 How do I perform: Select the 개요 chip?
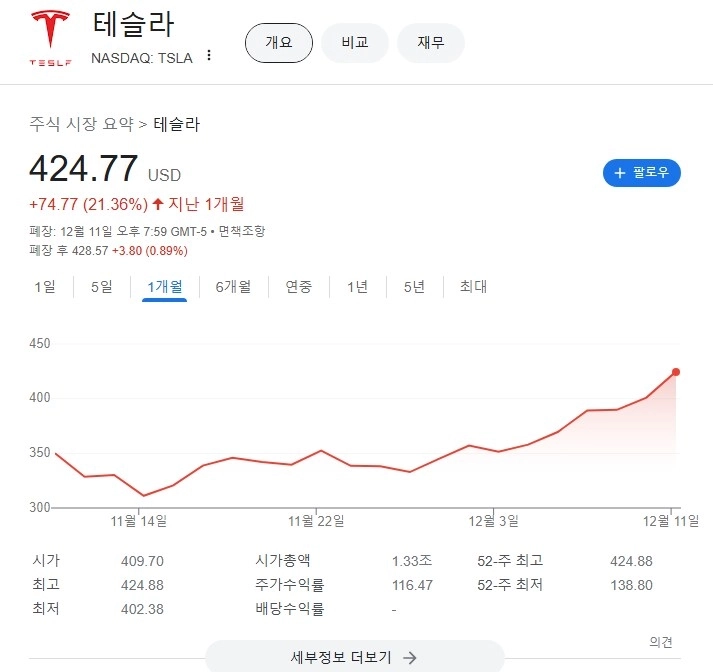279,43
